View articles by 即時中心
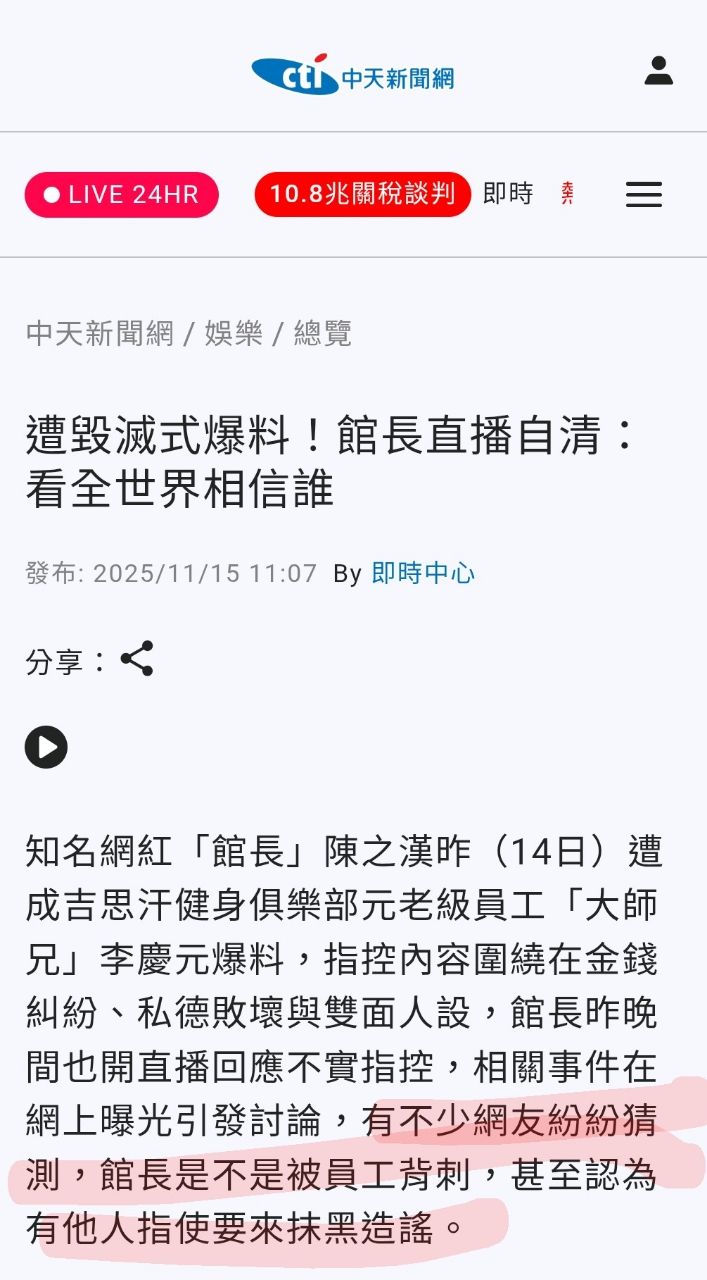707x1280 pixels. (423, 573)
